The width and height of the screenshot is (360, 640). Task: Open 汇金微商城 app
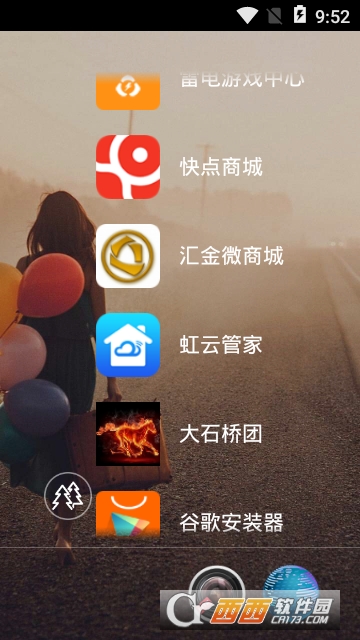click(128, 256)
